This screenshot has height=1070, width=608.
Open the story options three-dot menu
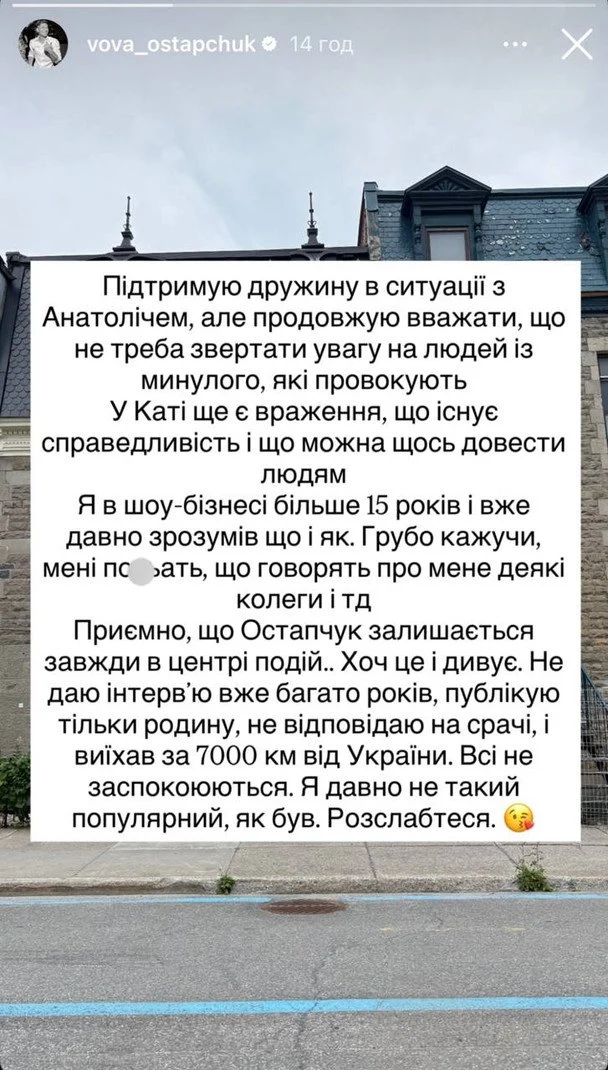click(515, 44)
